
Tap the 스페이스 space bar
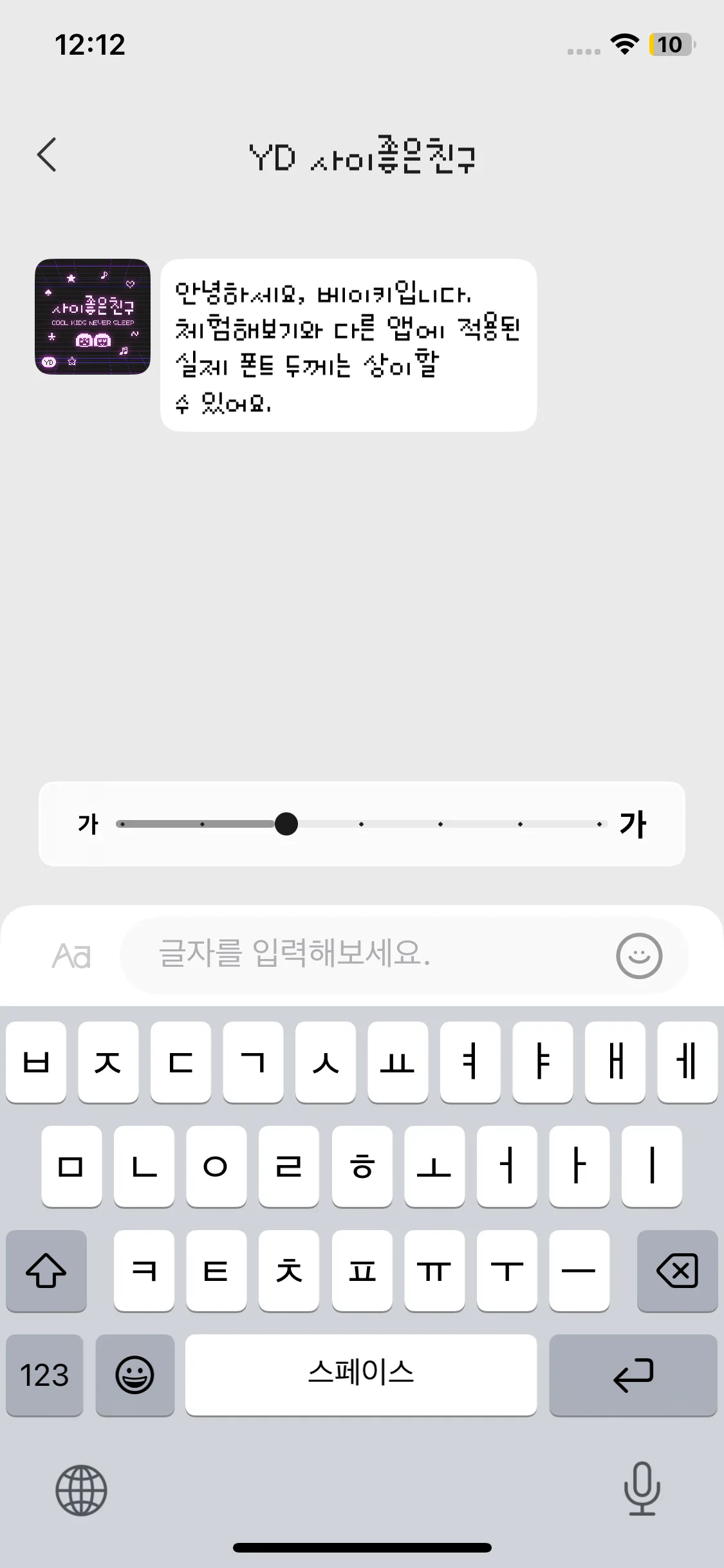360,1376
